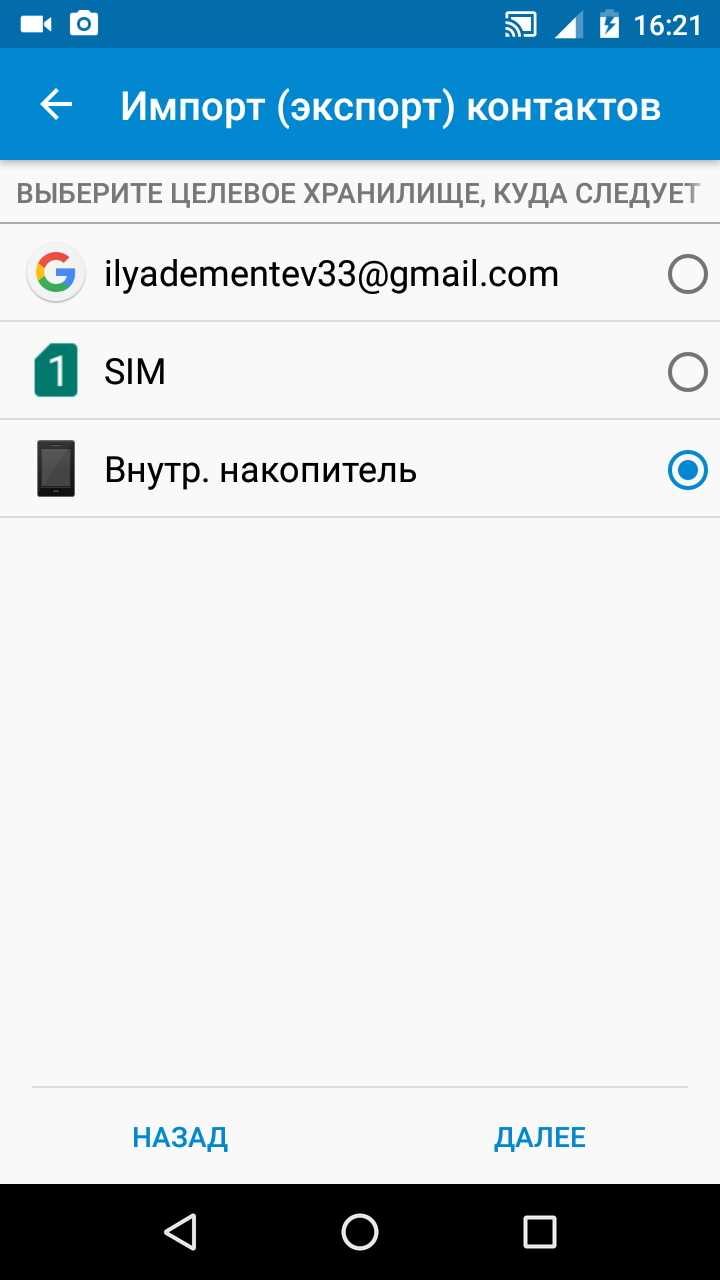Open recent apps from navigation bar
The width and height of the screenshot is (720, 1280).
tap(539, 1232)
